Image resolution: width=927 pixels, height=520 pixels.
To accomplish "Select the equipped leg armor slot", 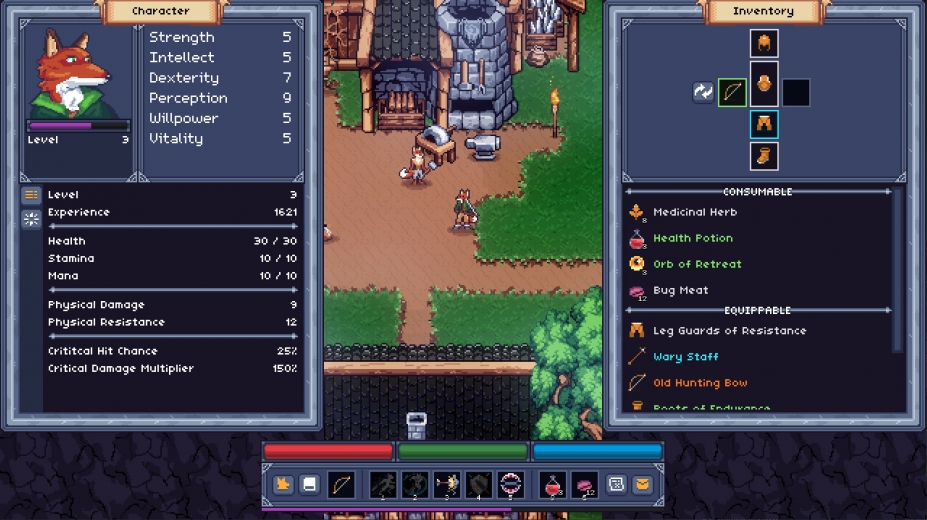I will tap(764, 125).
